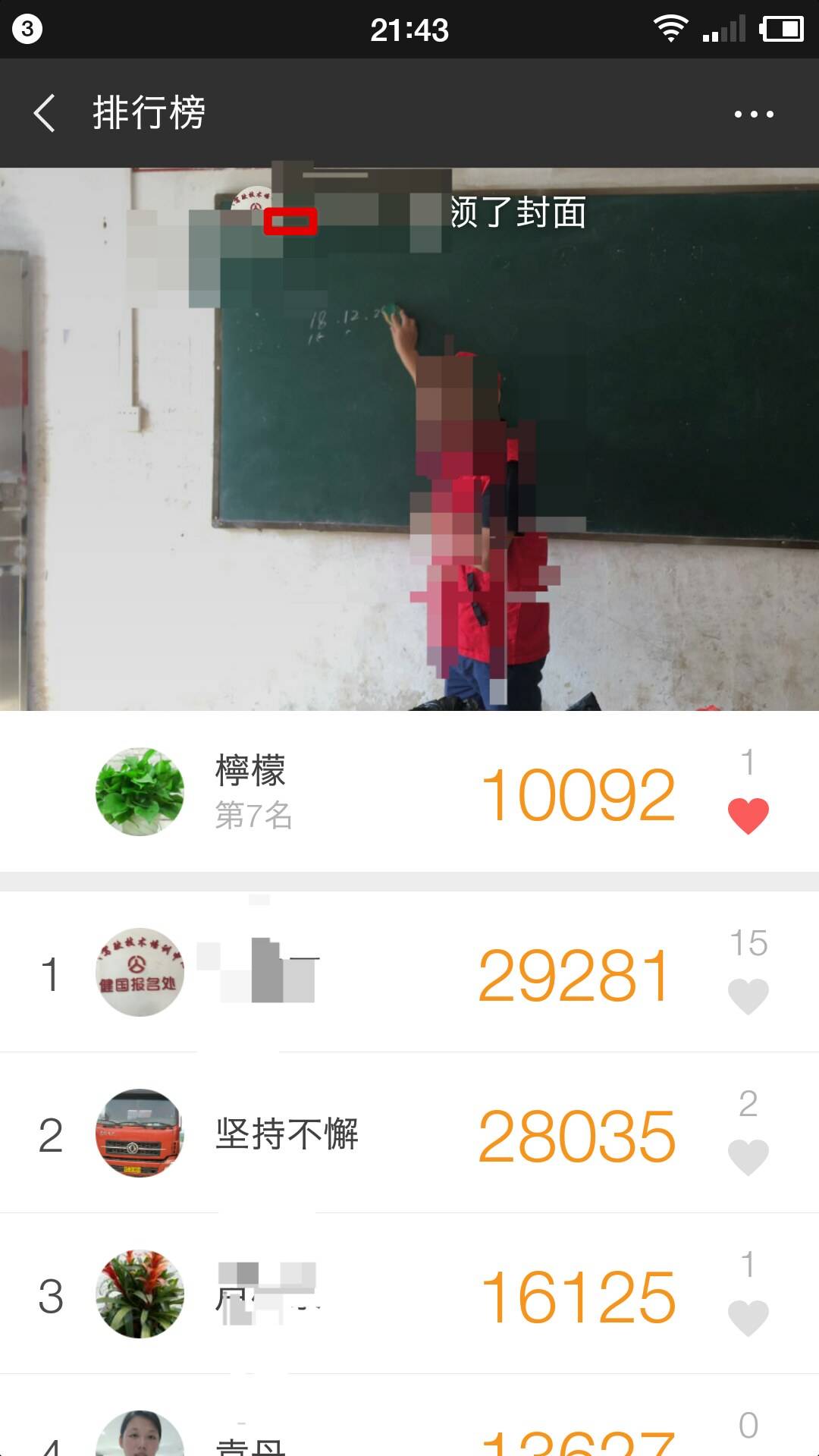This screenshot has height=1456, width=819.
Task: Tap the back arrow to leave 排行榜
Action: point(43,112)
